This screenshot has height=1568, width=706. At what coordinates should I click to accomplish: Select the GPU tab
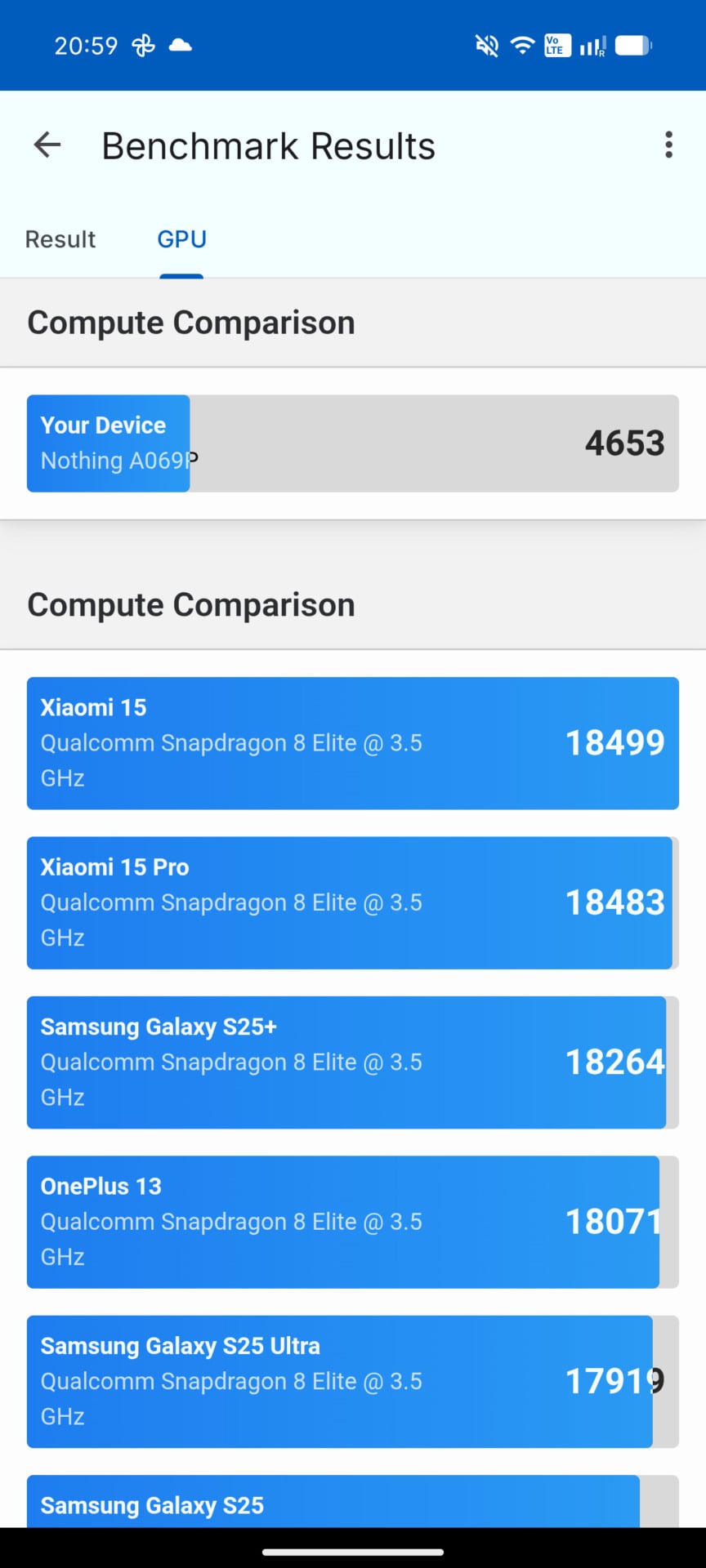point(181,239)
